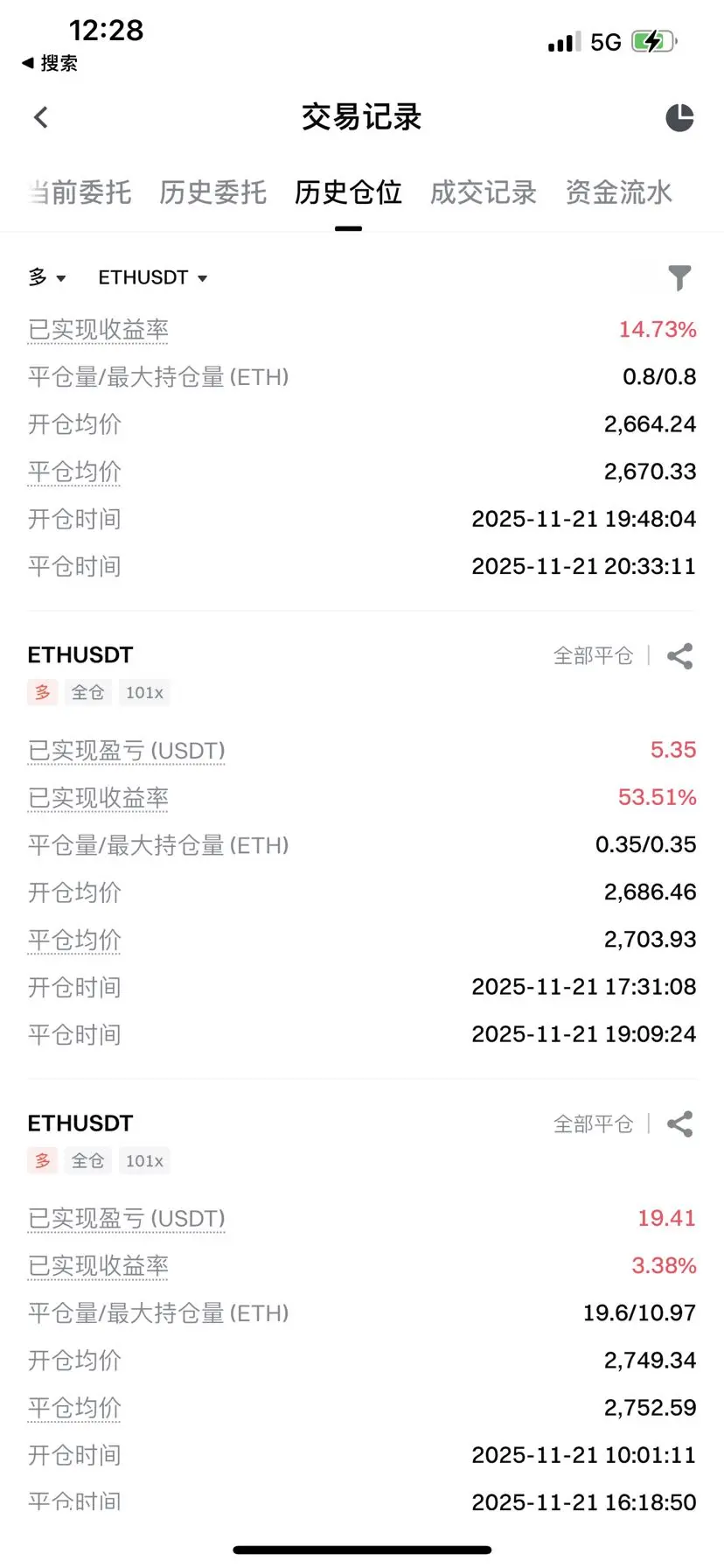
Task: Share the position with 19.41 USDT profit
Action: click(x=679, y=1124)
